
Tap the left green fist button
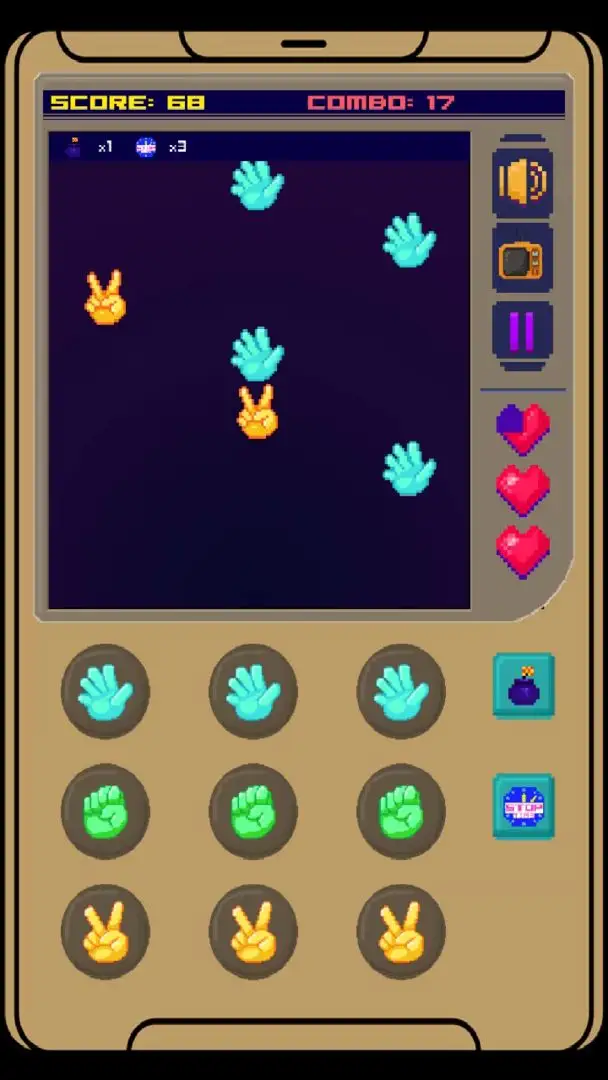pyautogui.click(x=105, y=811)
